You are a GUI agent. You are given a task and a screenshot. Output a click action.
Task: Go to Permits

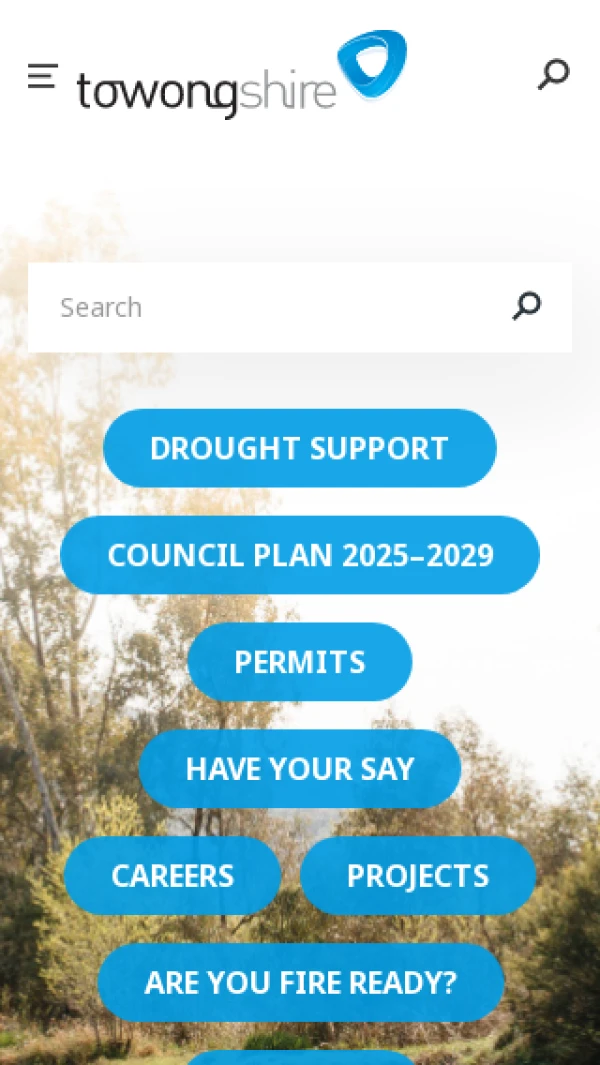pyautogui.click(x=300, y=662)
